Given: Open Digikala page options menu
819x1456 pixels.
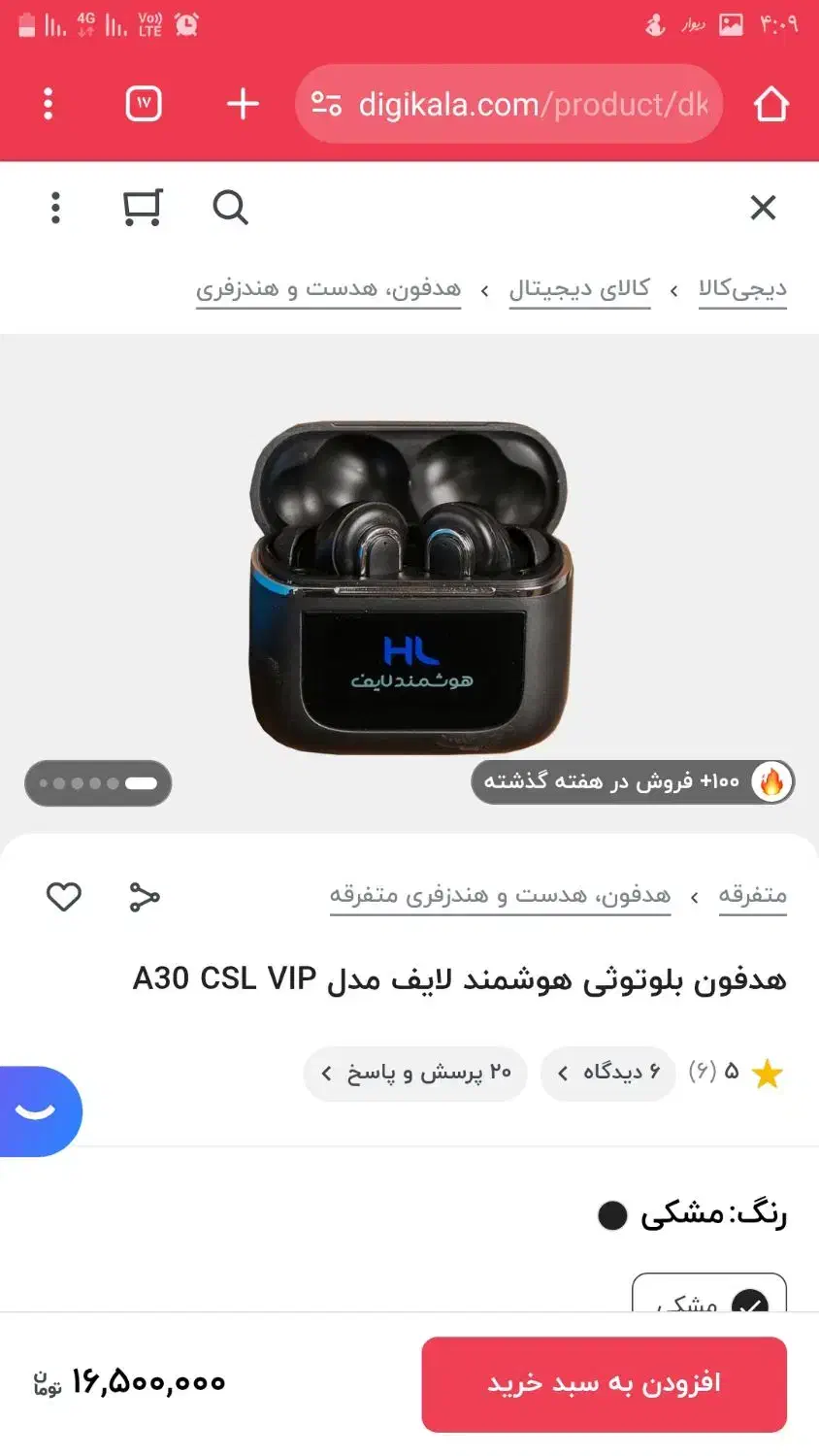Looking at the screenshot, I should point(55,208).
